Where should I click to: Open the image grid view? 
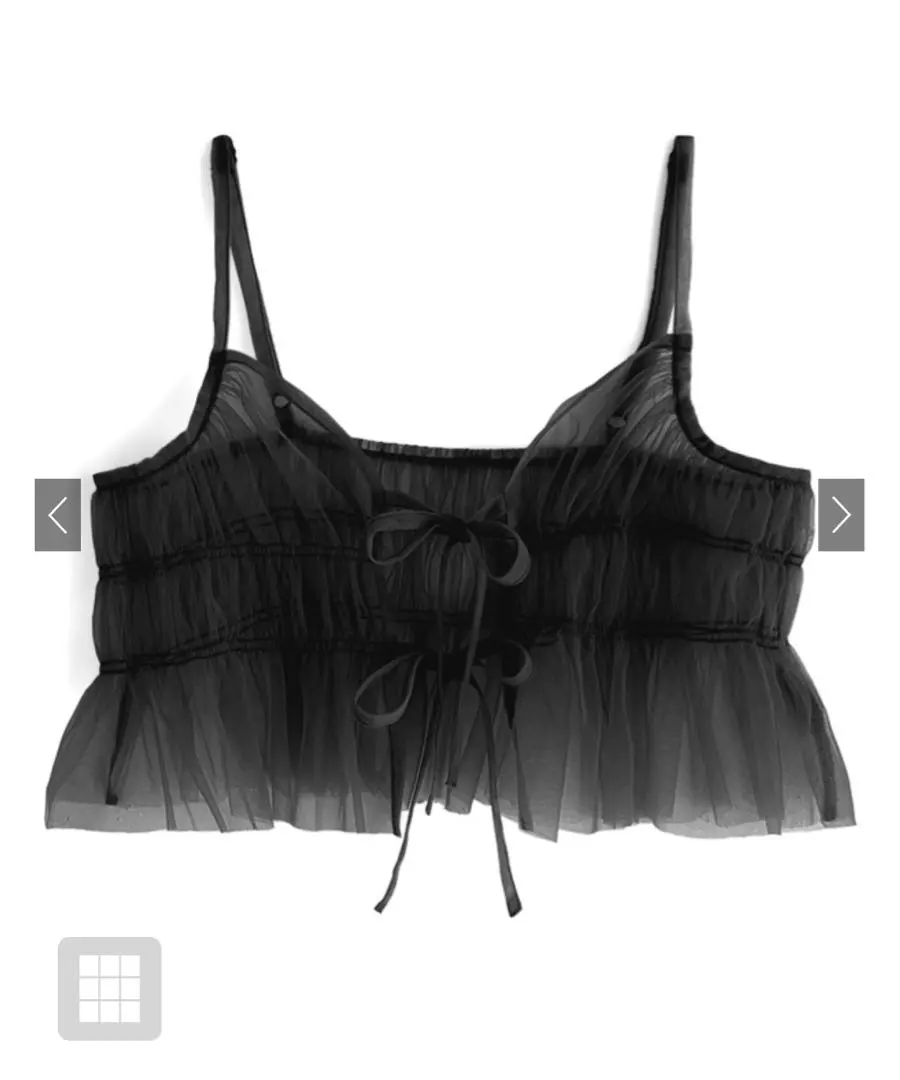point(109,988)
